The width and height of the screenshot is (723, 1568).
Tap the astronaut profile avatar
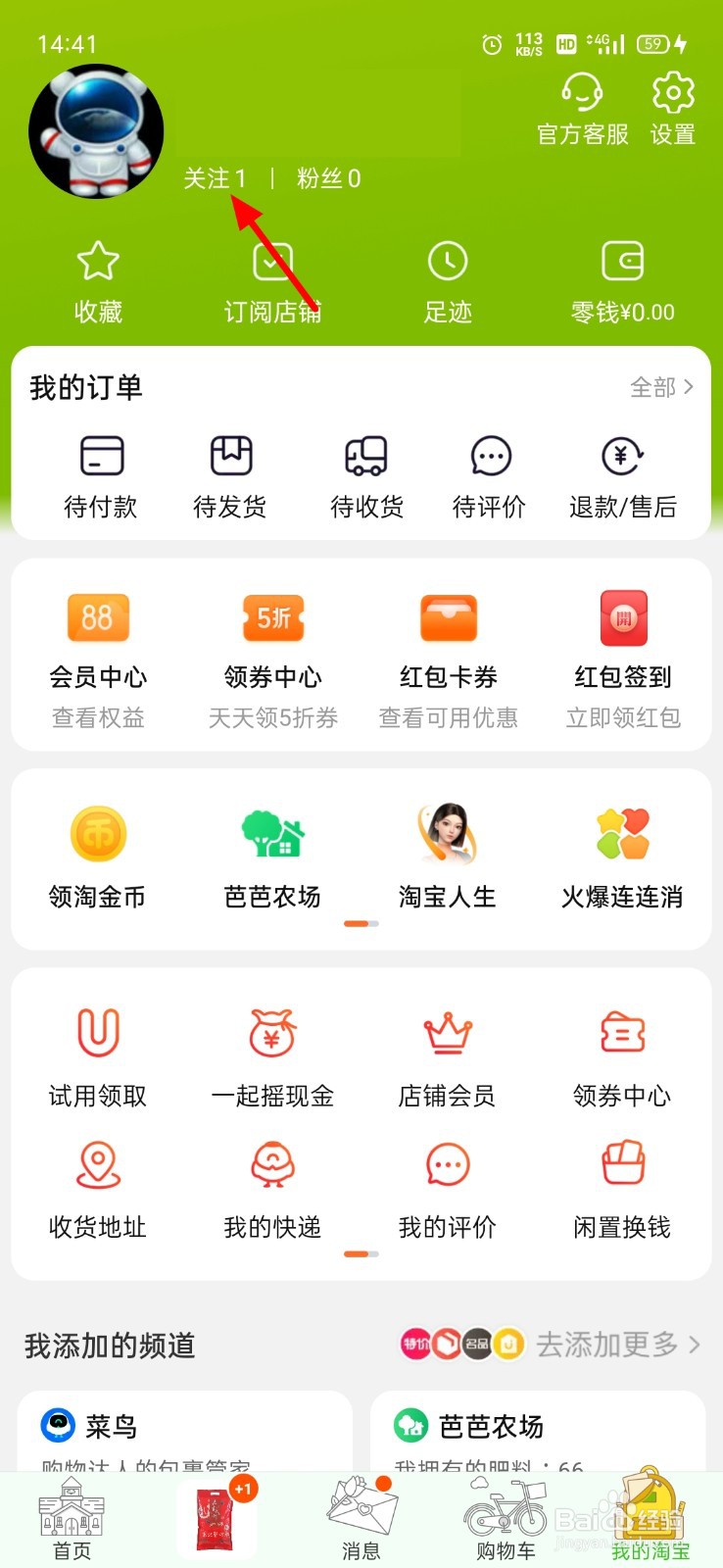click(x=96, y=130)
